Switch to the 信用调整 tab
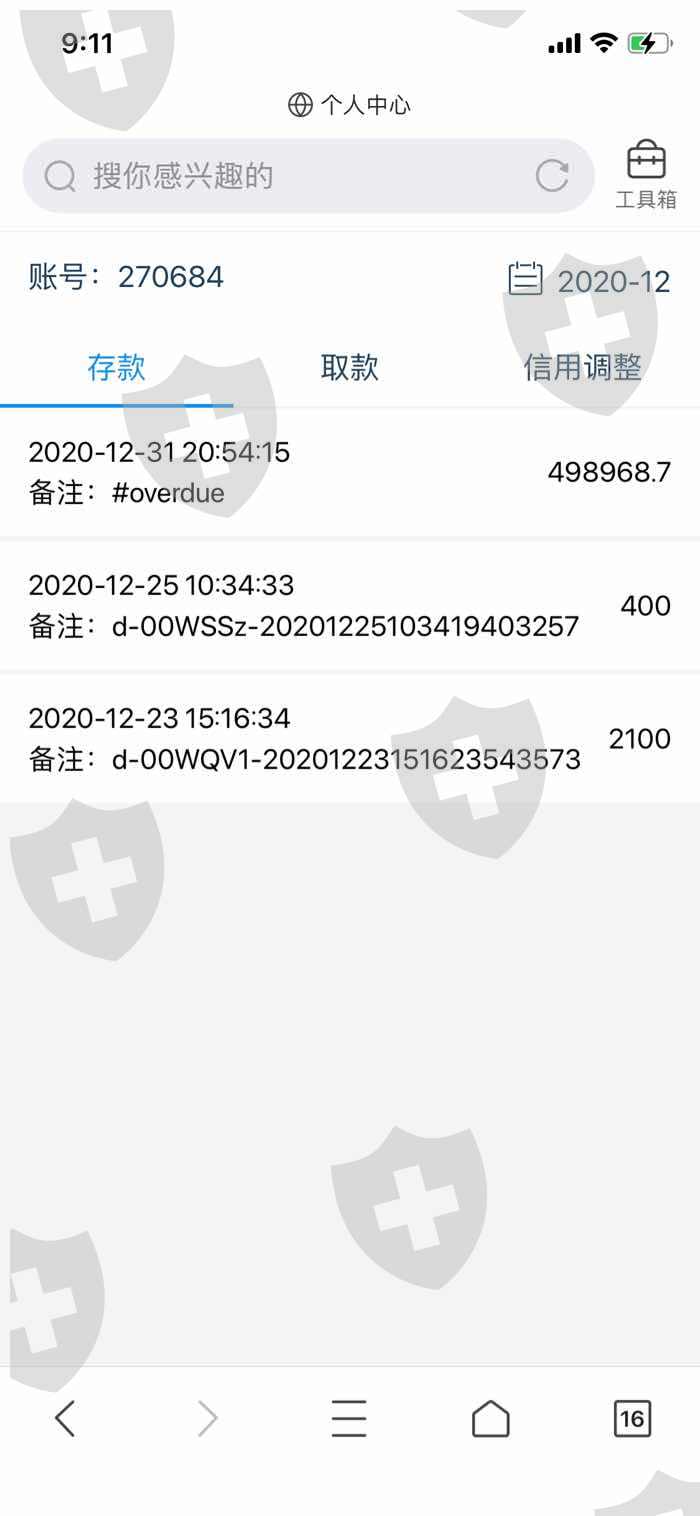 coord(582,367)
